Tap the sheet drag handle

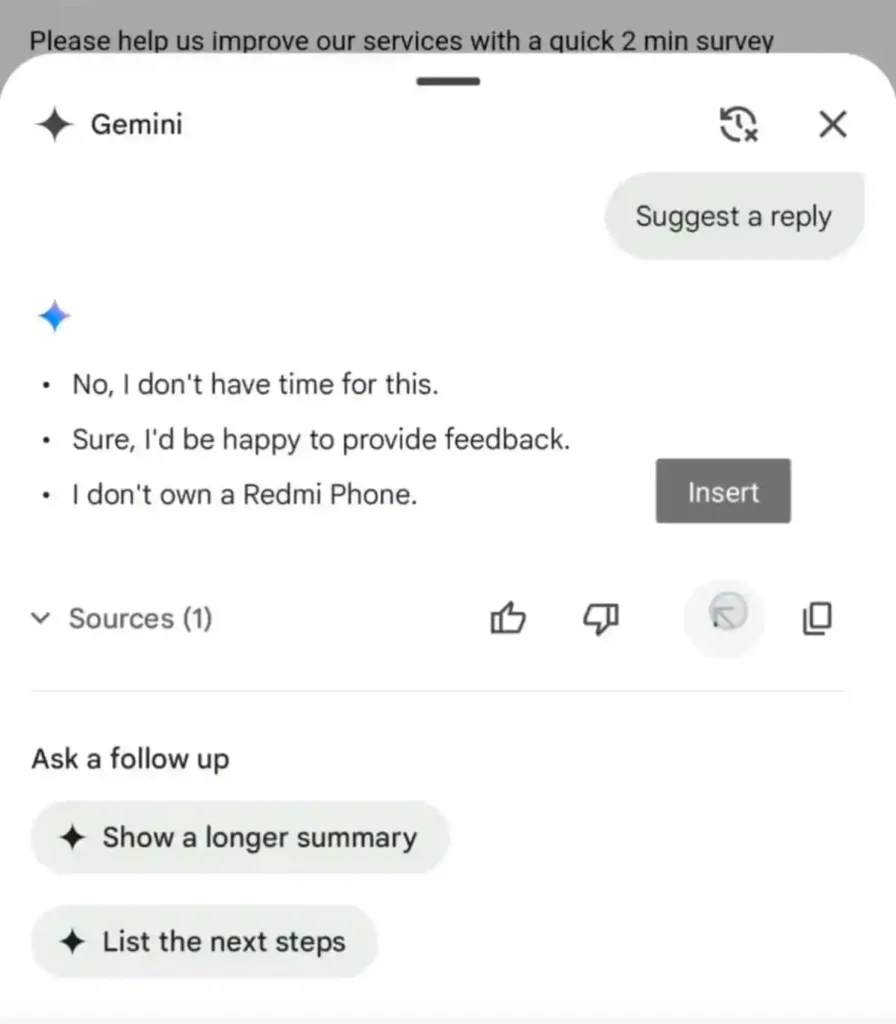click(448, 81)
